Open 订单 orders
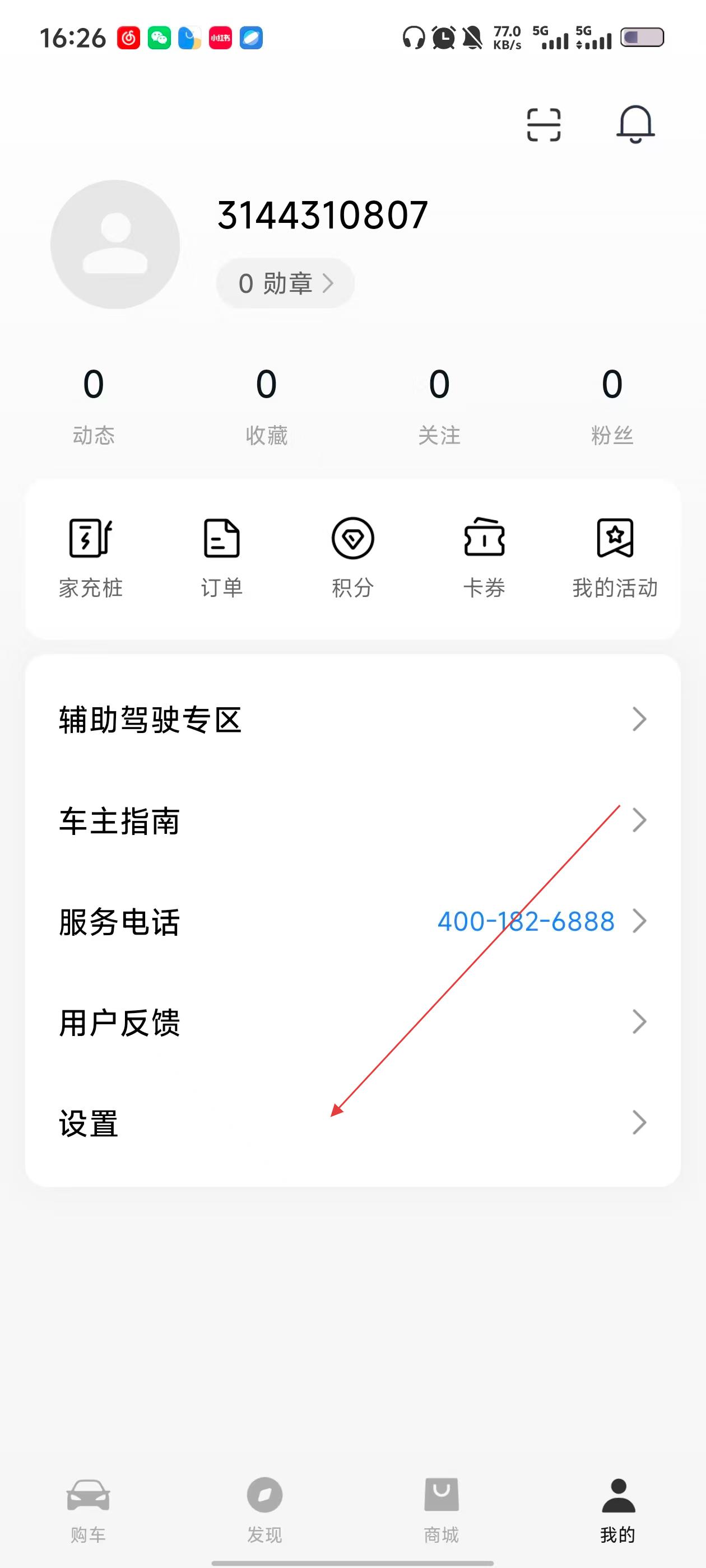Viewport: 706px width, 1568px height. coord(222,556)
